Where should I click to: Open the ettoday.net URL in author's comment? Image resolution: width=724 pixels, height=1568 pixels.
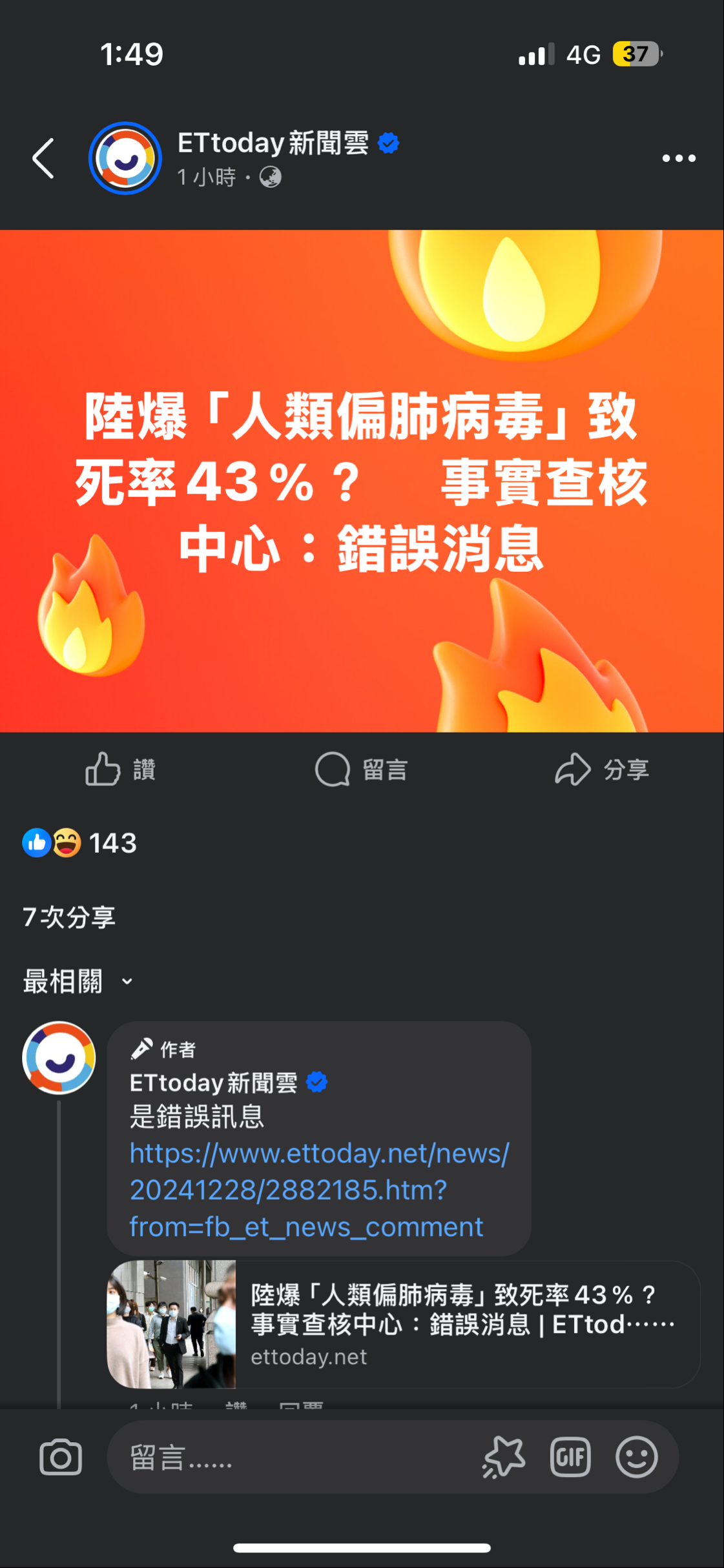tap(319, 1190)
